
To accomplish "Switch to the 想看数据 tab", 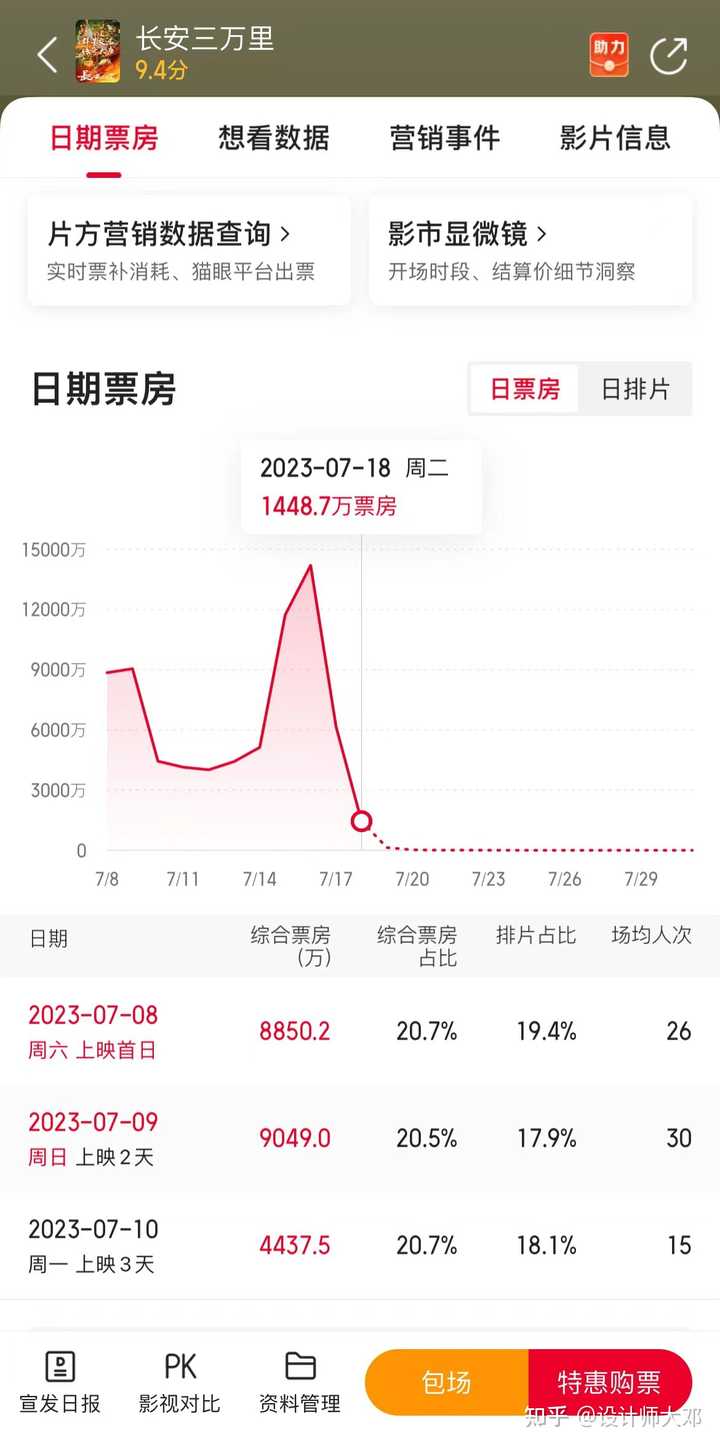I will pos(274,138).
